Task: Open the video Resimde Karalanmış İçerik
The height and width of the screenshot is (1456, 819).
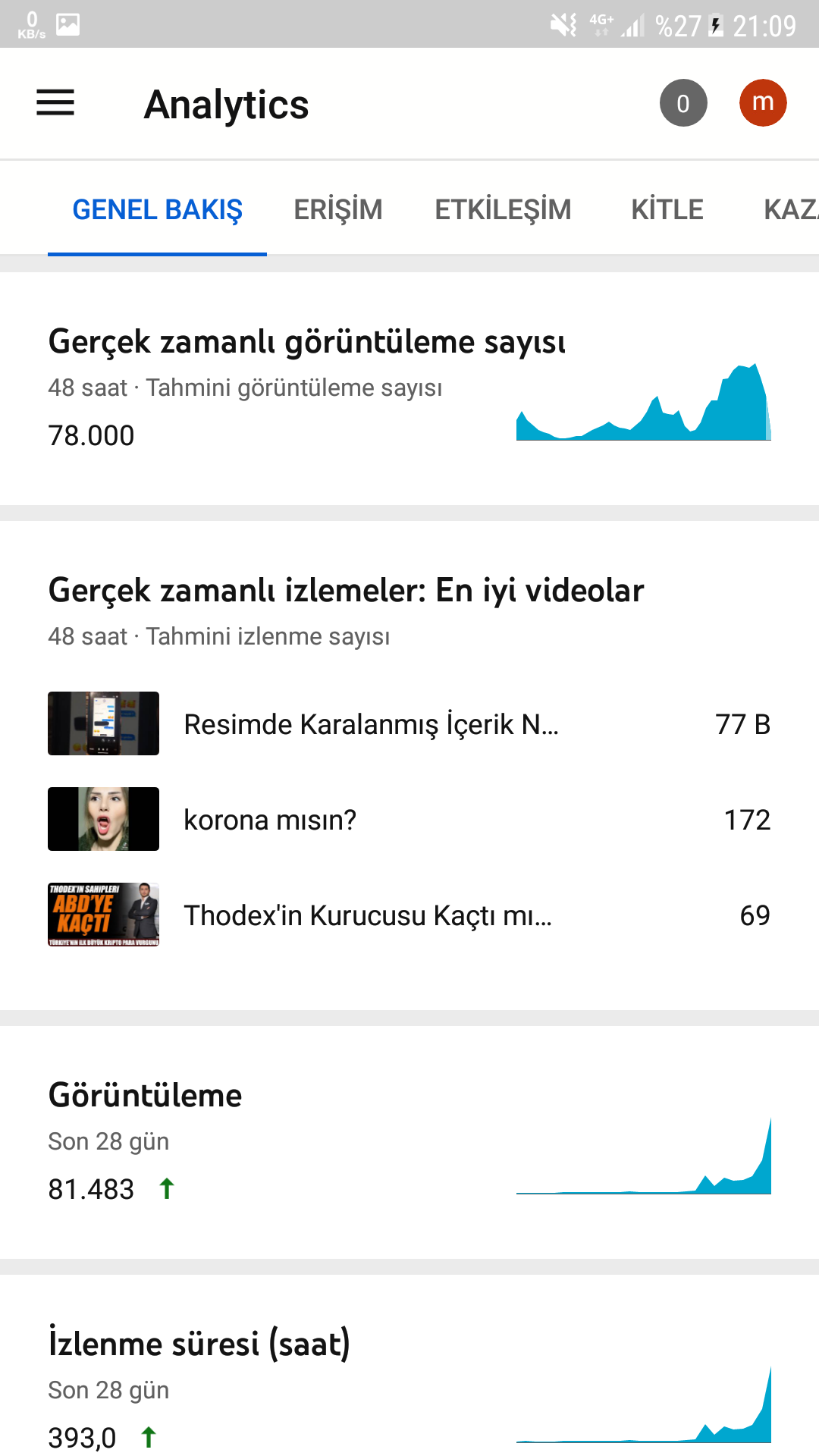Action: [x=409, y=723]
